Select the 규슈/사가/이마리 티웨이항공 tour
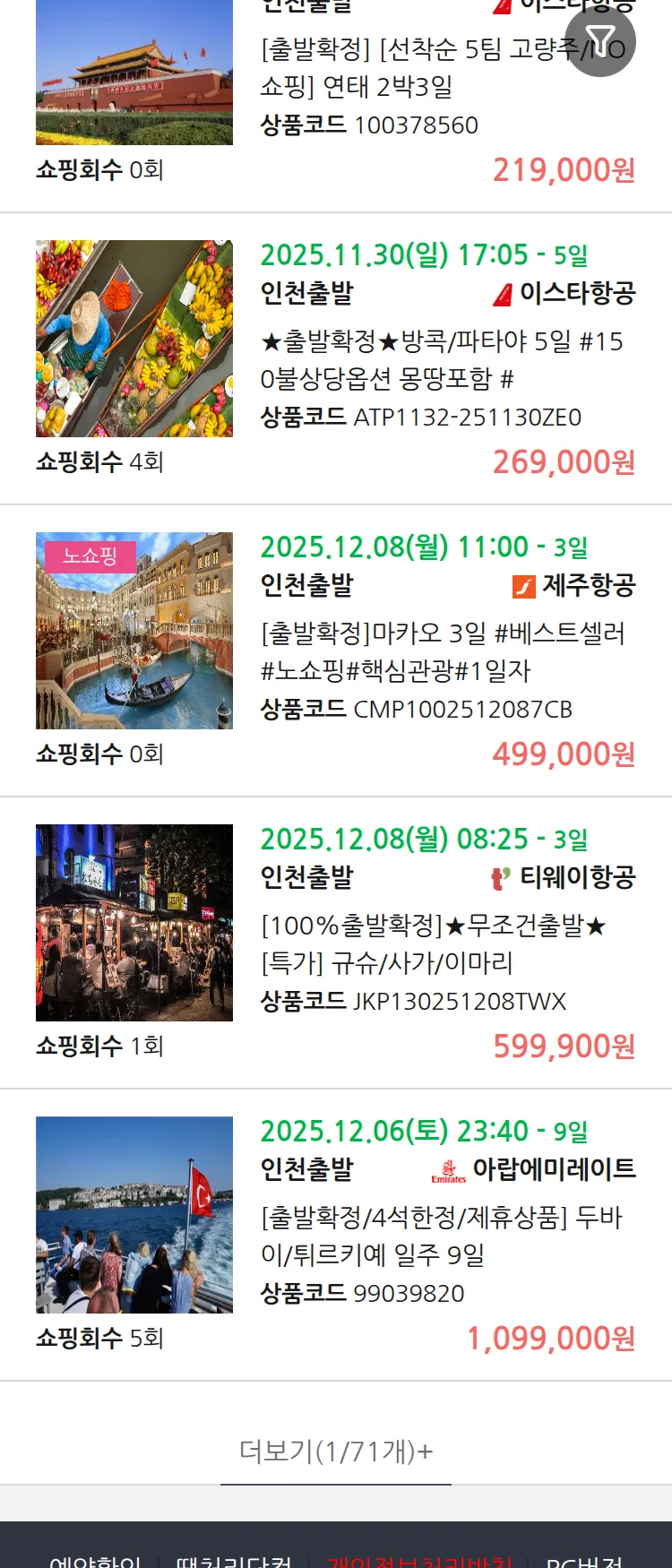The image size is (672, 1568). (x=434, y=944)
